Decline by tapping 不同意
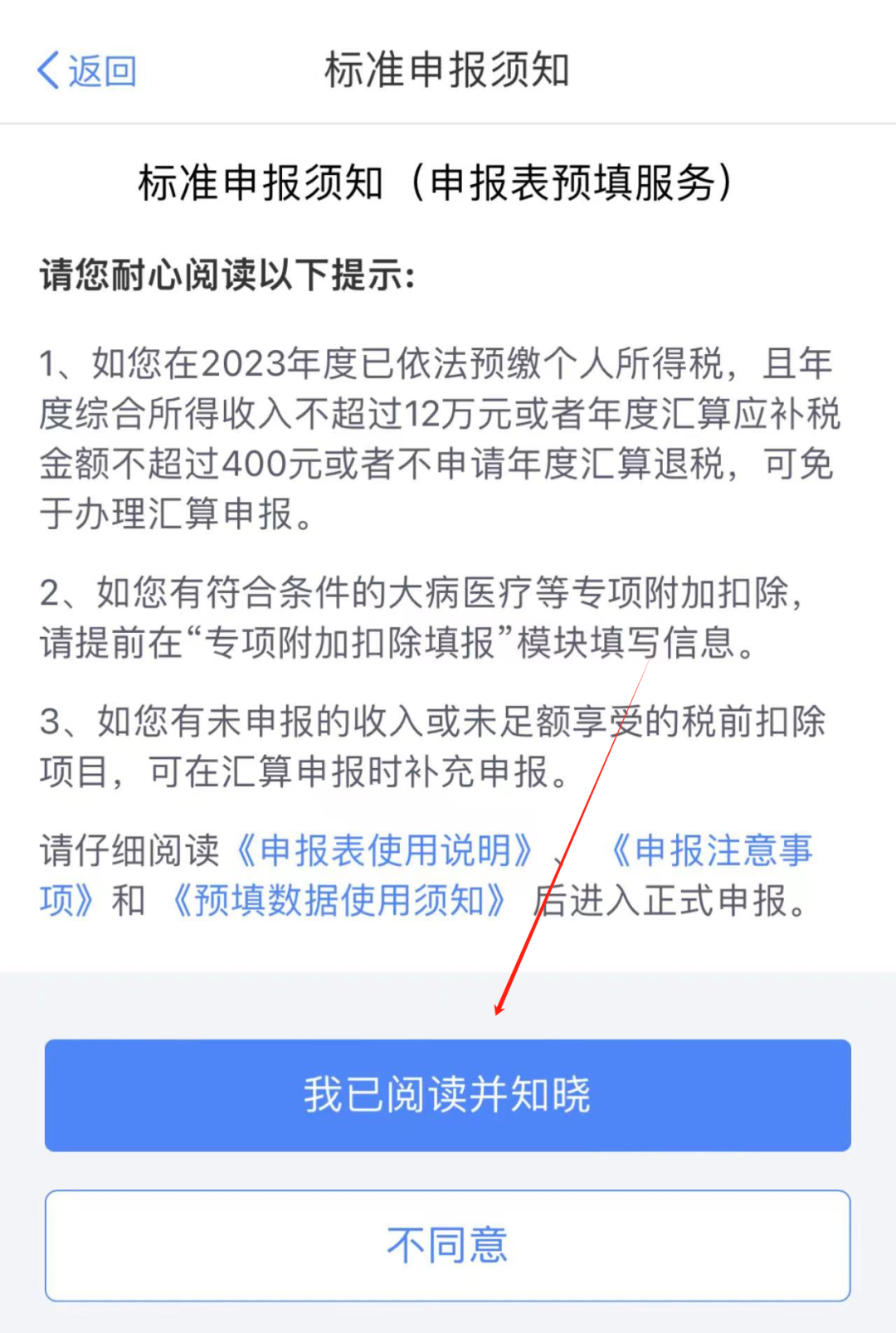 pyautogui.click(x=448, y=1245)
